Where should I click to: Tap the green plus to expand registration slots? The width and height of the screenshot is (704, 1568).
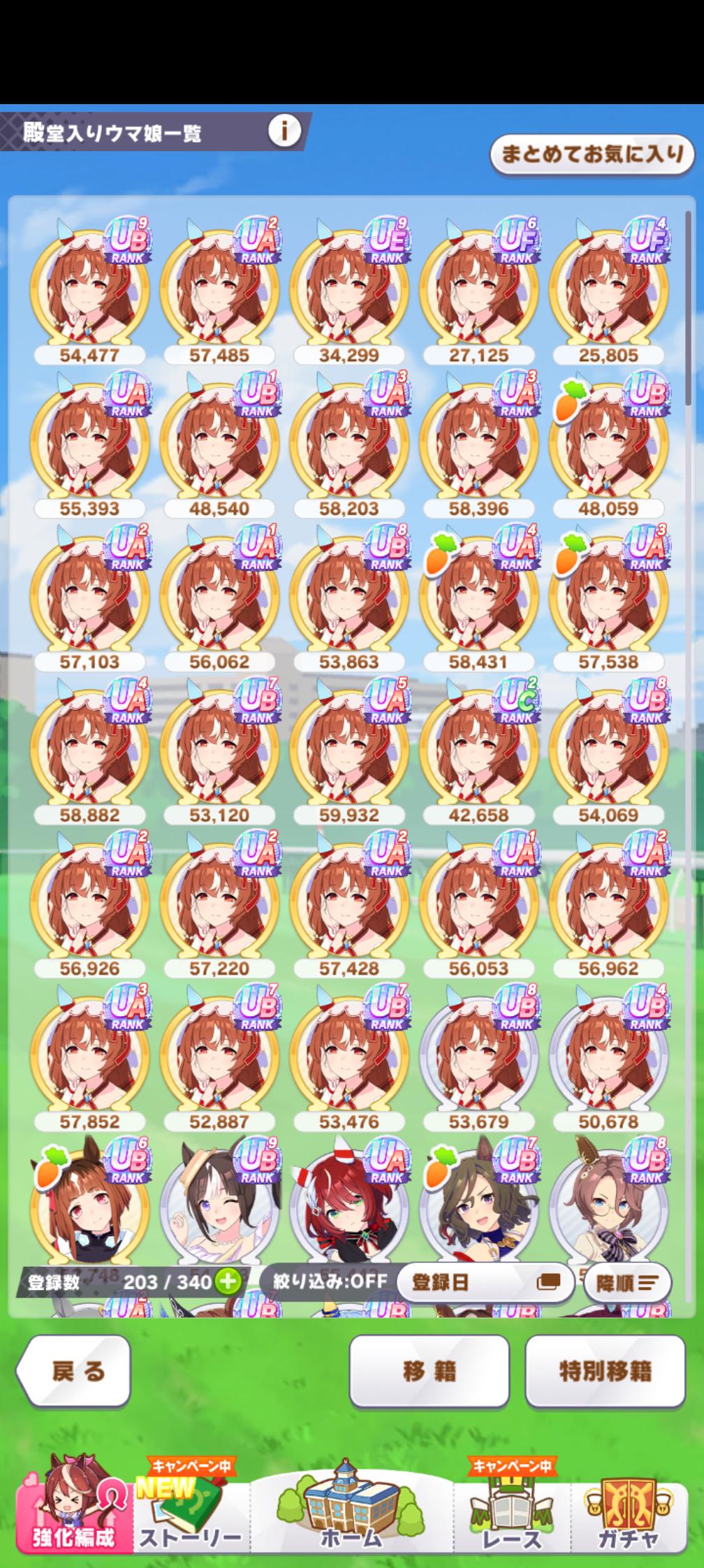pyautogui.click(x=228, y=1282)
